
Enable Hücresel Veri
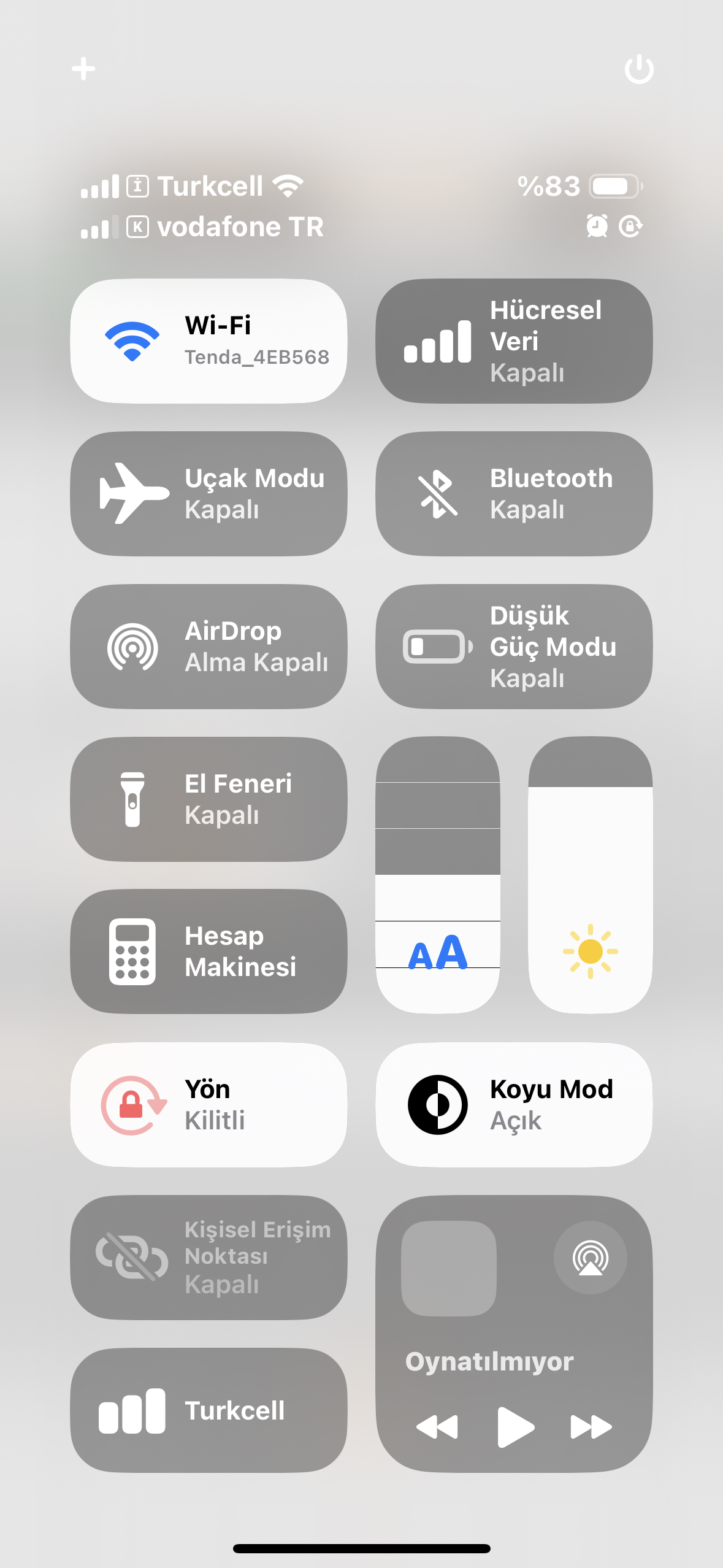point(514,341)
